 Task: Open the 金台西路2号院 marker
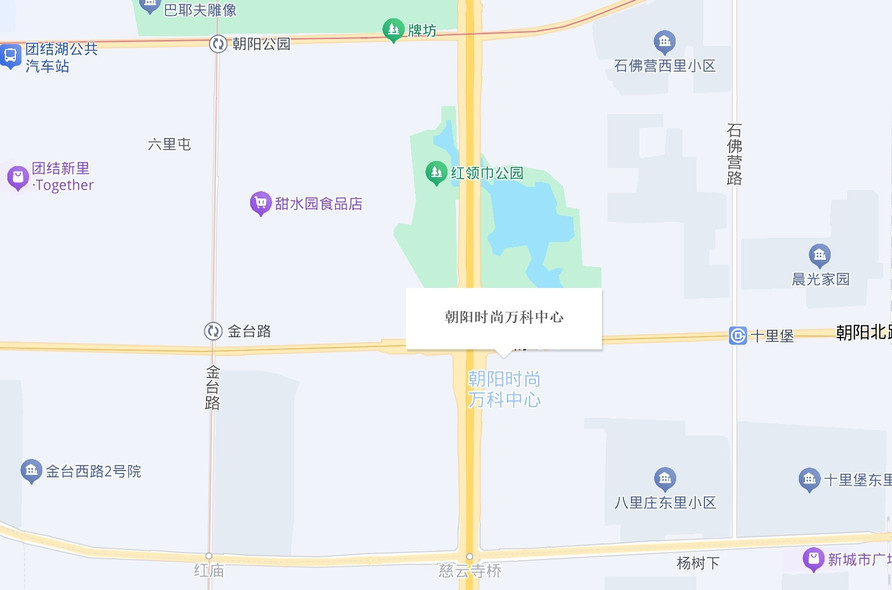pos(31,471)
